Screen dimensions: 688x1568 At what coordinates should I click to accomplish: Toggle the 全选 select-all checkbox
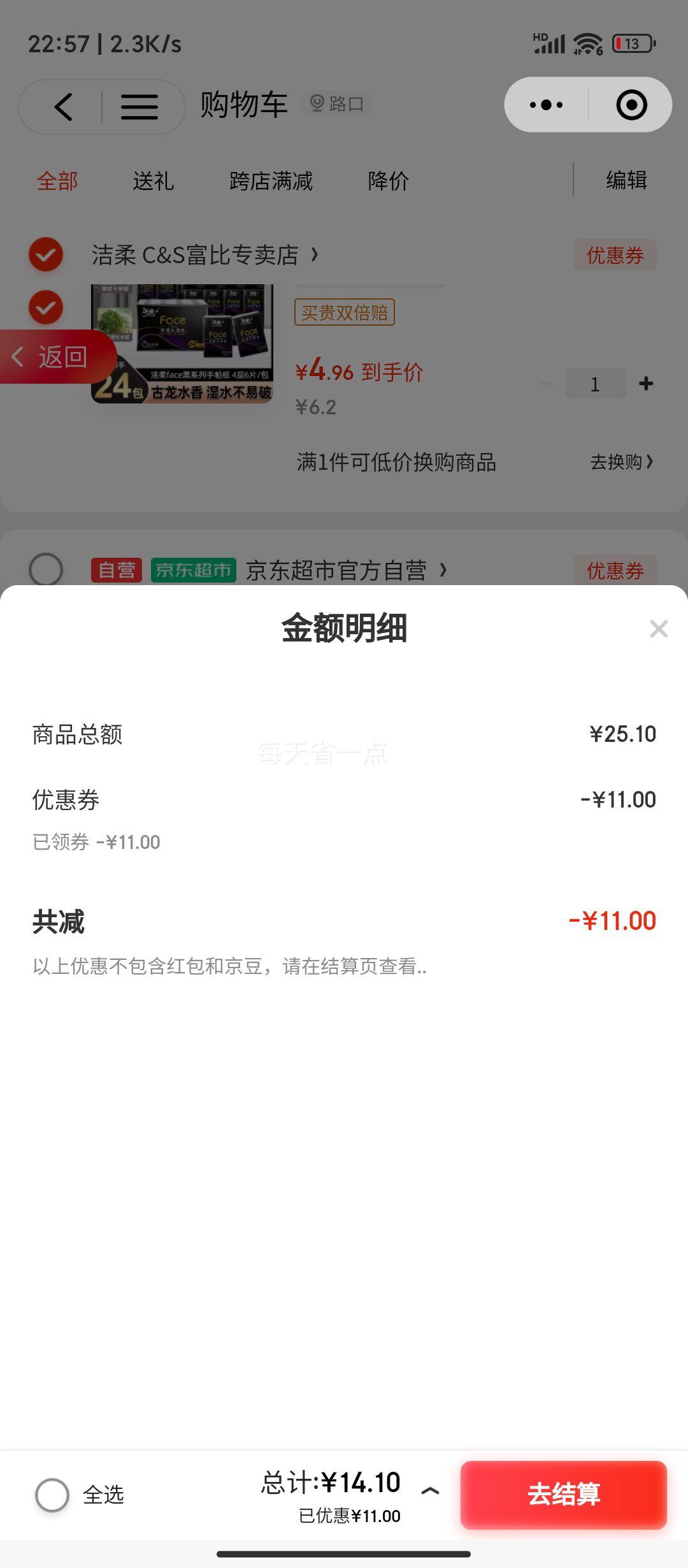tap(52, 1495)
